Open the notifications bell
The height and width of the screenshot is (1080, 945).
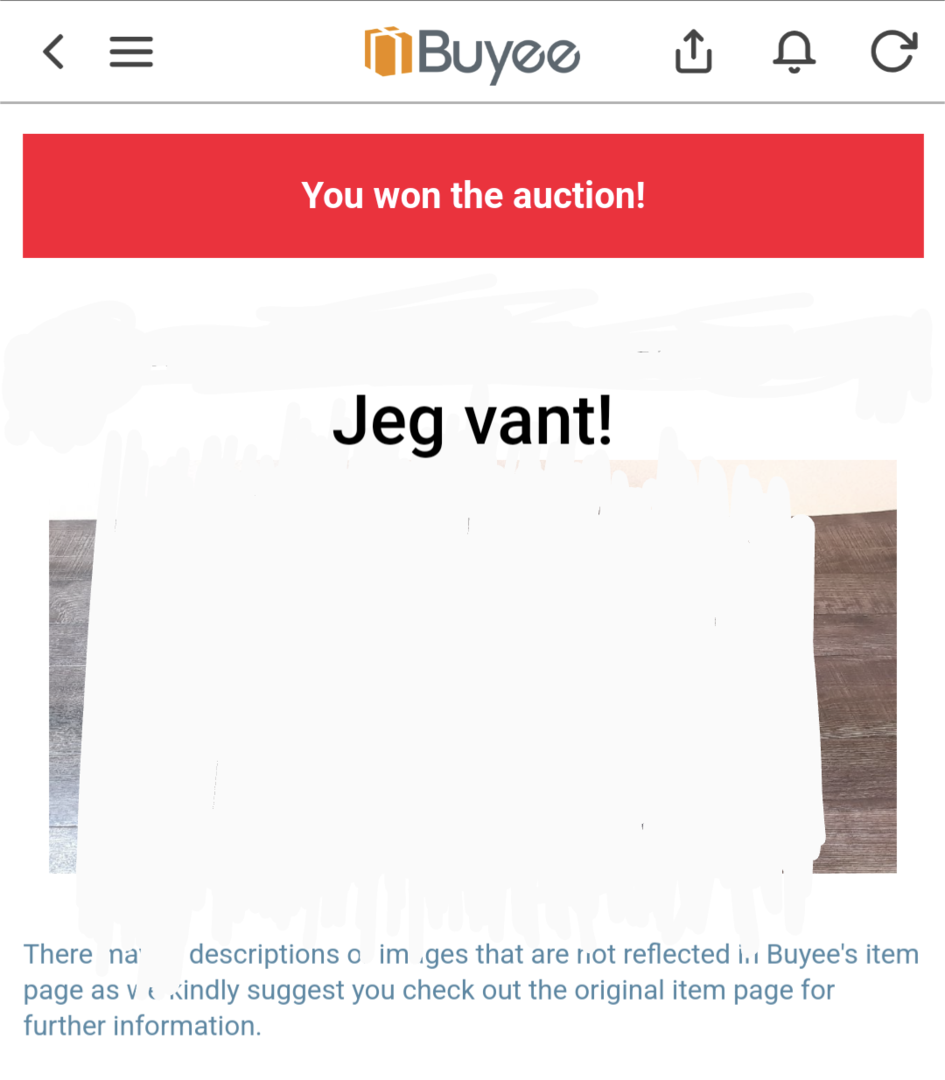(x=794, y=52)
